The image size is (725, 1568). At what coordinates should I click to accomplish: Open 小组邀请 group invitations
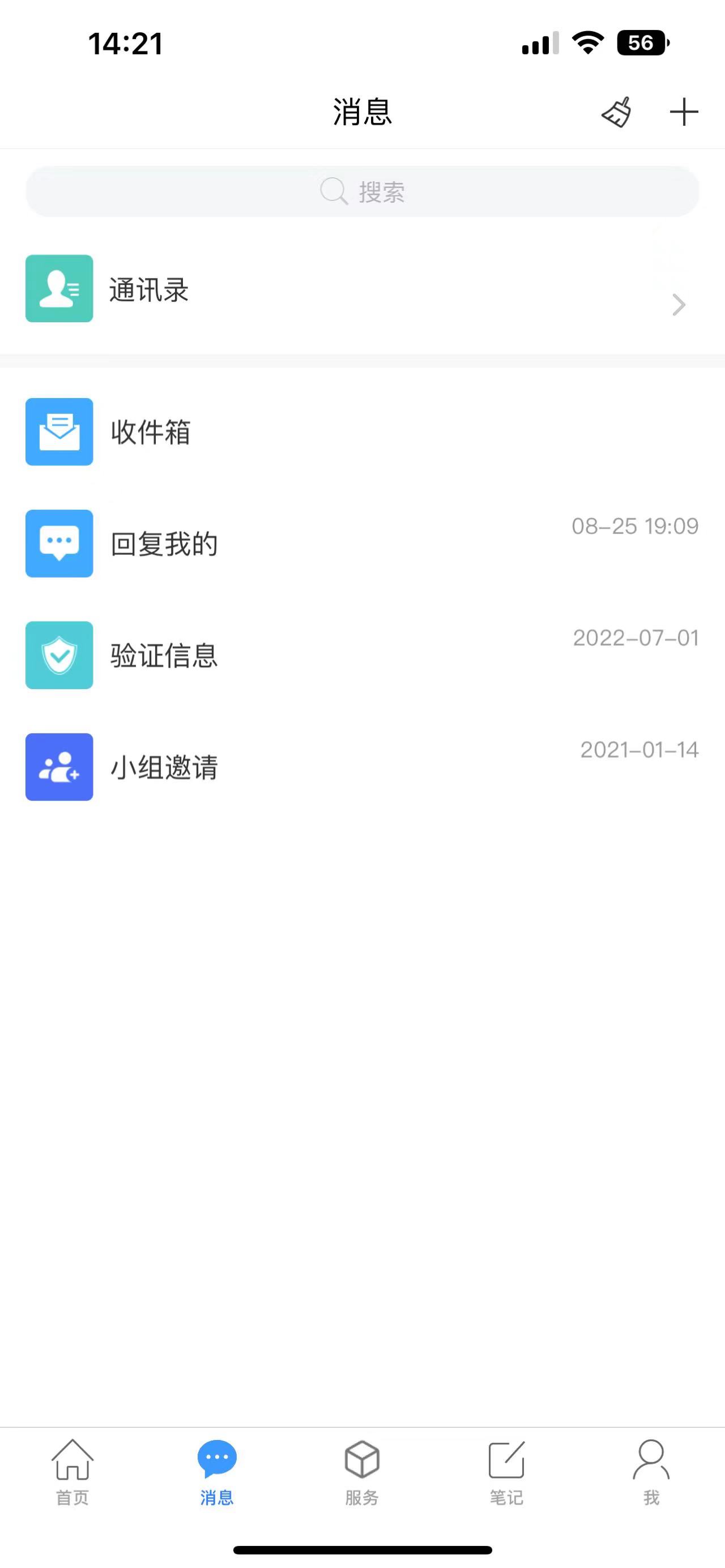pos(362,767)
